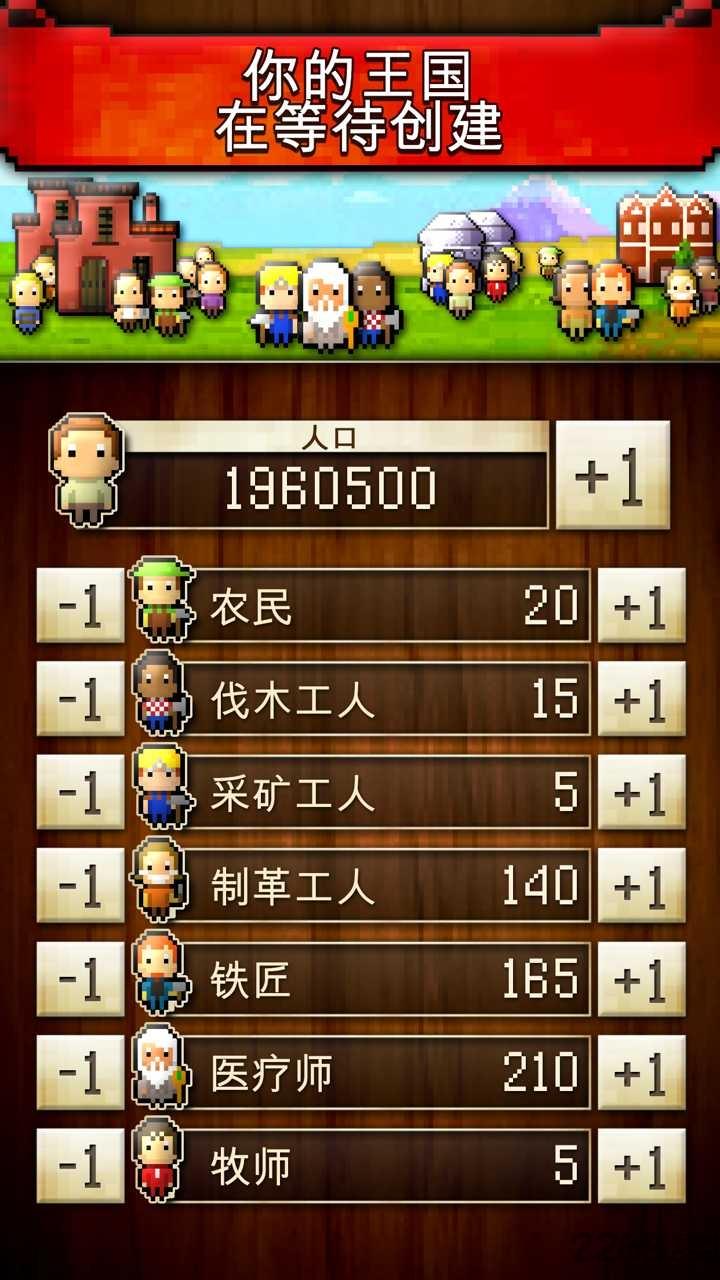
Task: Decrease 伐木工人 count by one
Action: (x=80, y=699)
